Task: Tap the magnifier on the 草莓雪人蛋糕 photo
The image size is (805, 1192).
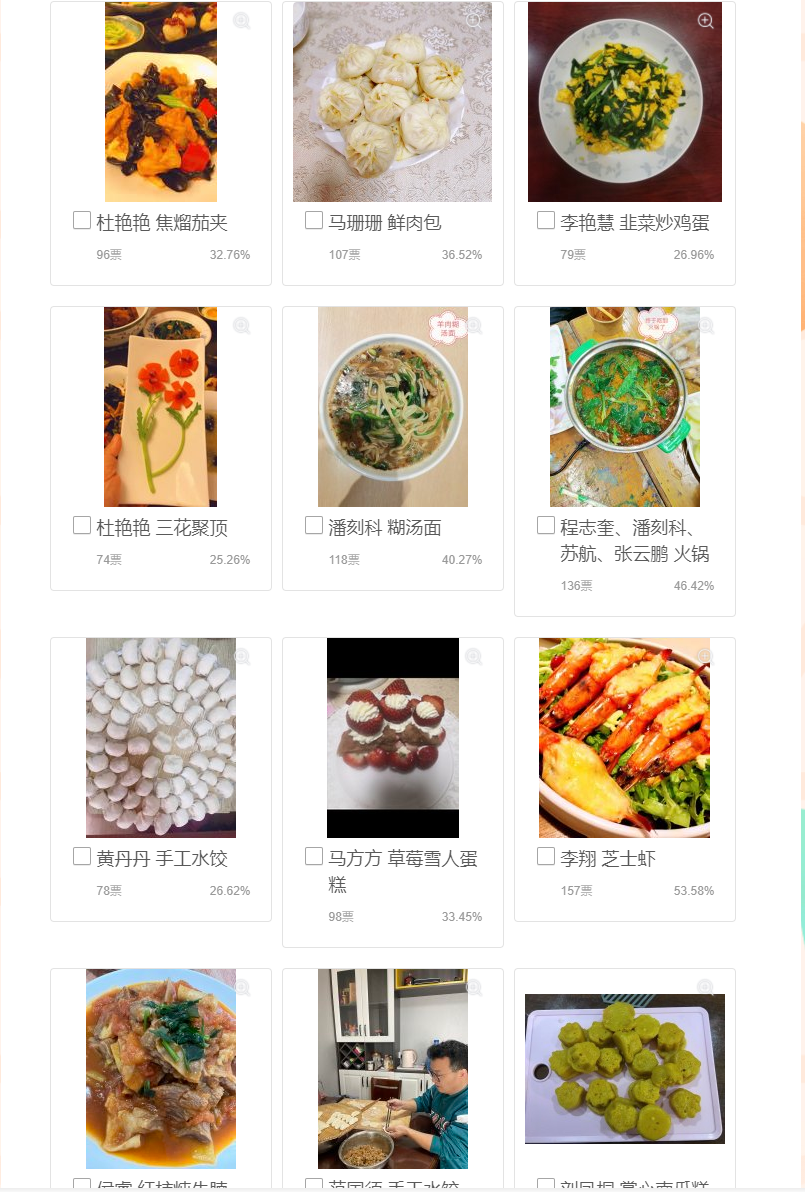Action: click(x=474, y=657)
